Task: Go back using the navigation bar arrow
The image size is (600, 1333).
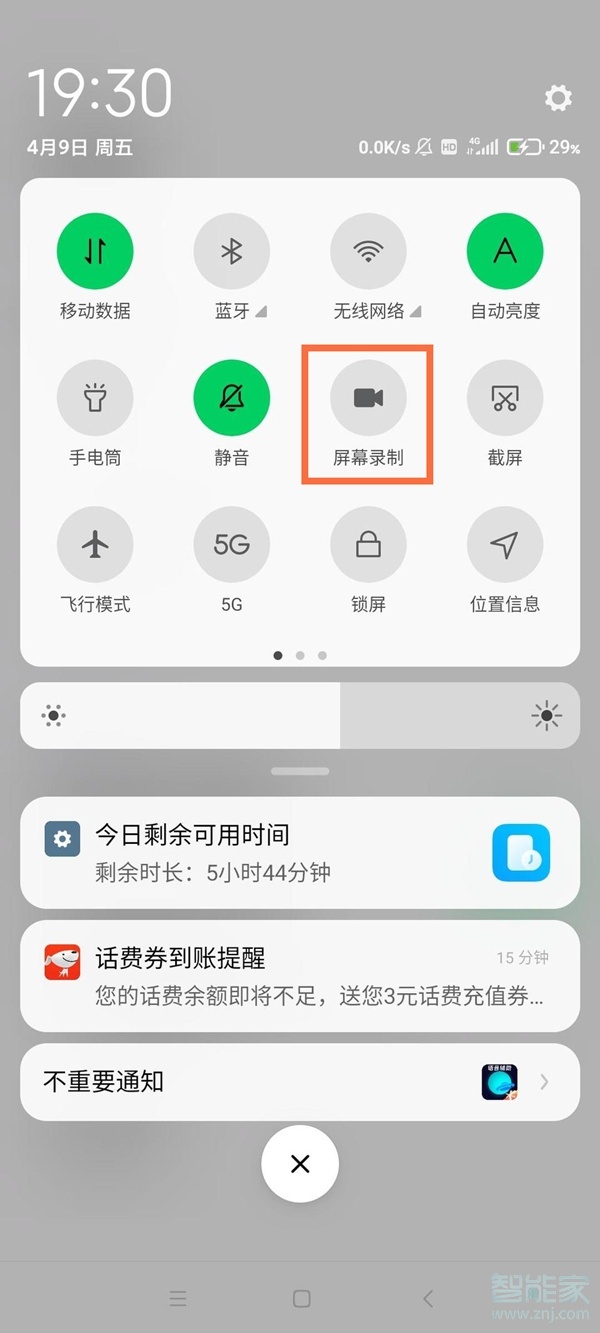Action: (x=428, y=1298)
